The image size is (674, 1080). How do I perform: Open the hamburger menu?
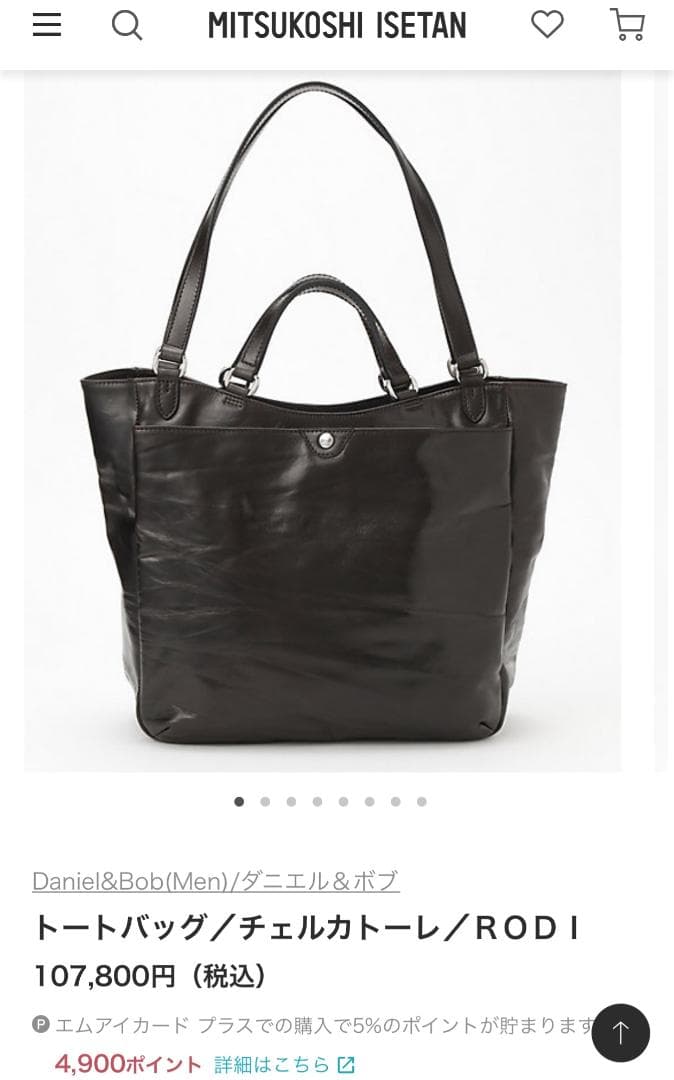pyautogui.click(x=47, y=25)
